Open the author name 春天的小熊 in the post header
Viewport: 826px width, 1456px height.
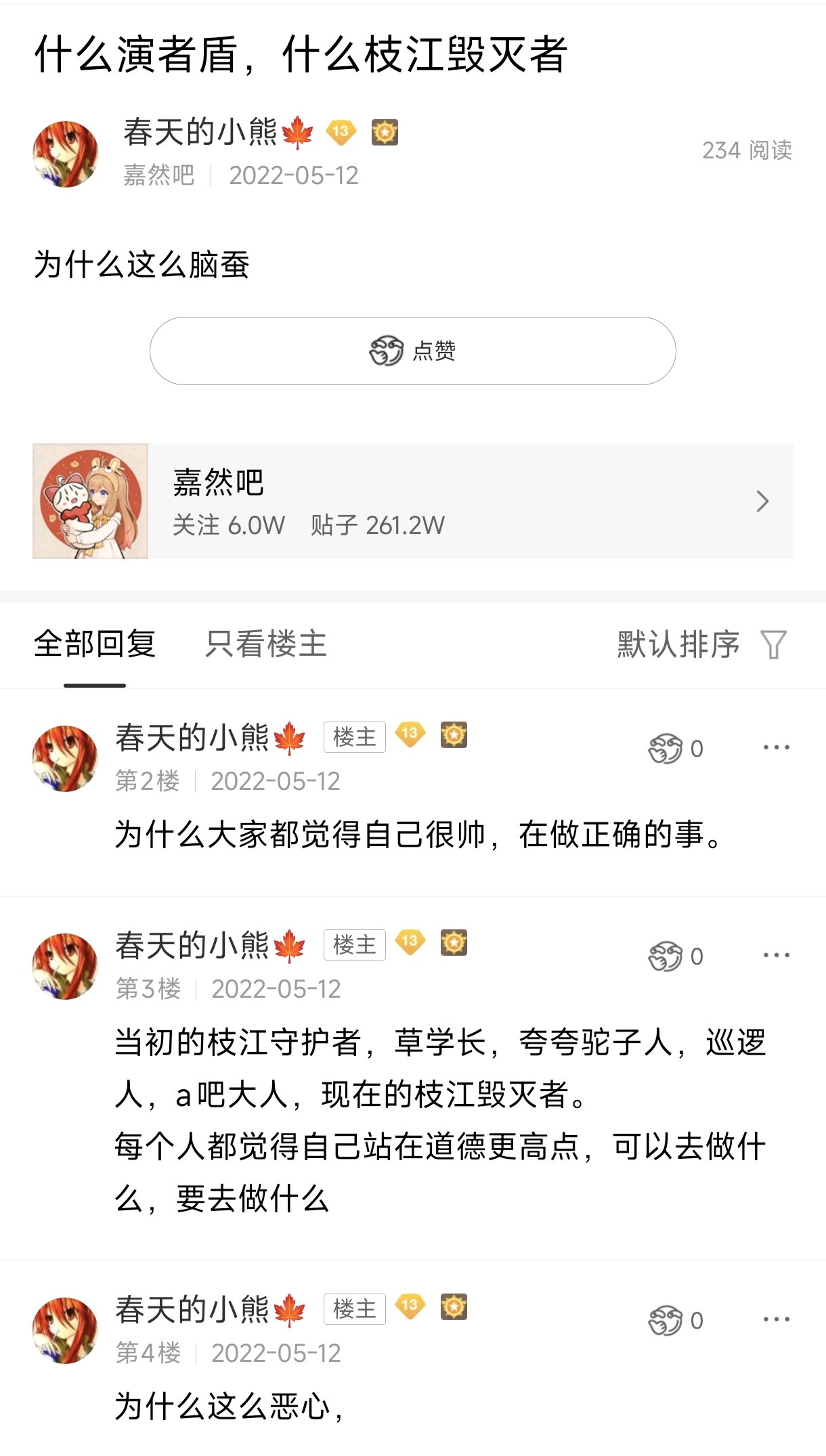pos(200,132)
